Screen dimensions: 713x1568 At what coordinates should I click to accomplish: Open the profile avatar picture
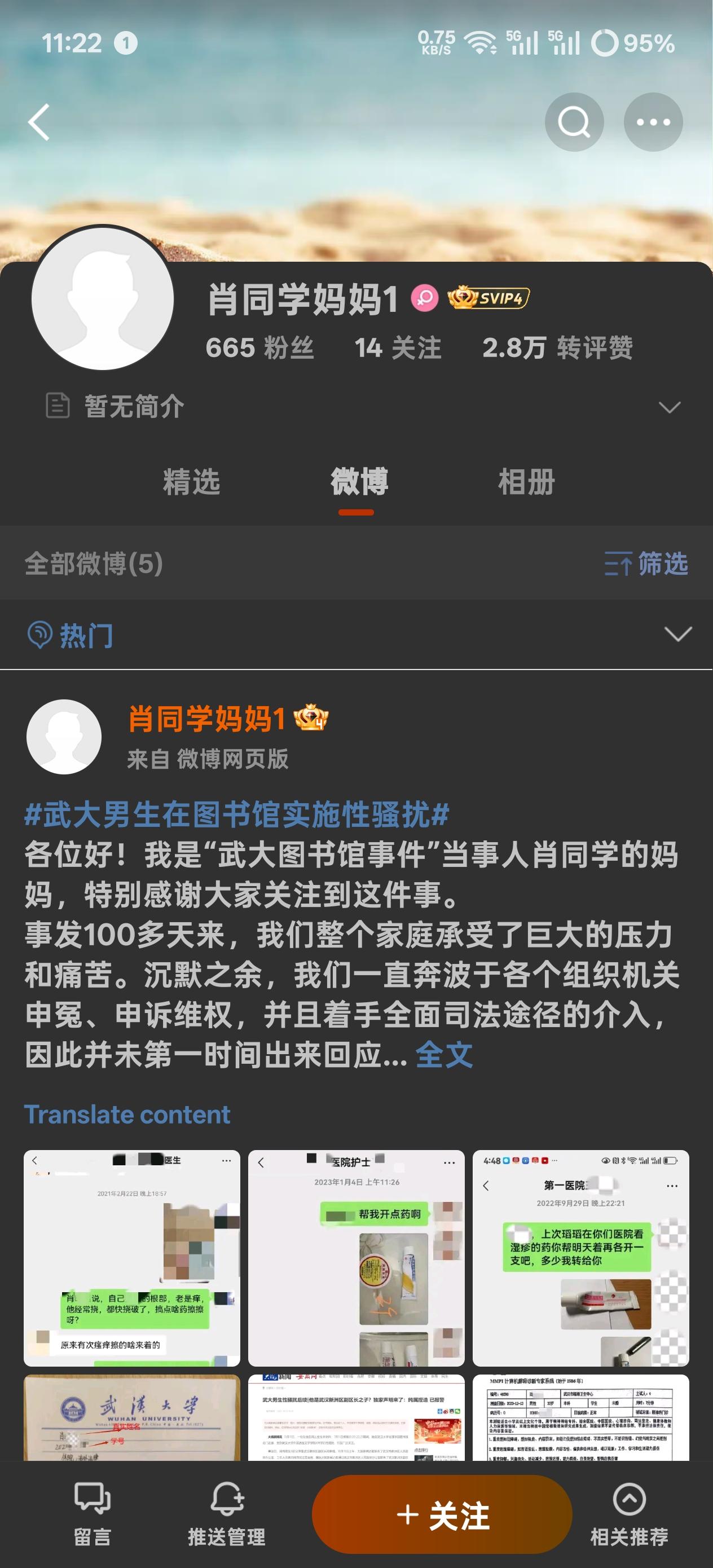[x=102, y=299]
